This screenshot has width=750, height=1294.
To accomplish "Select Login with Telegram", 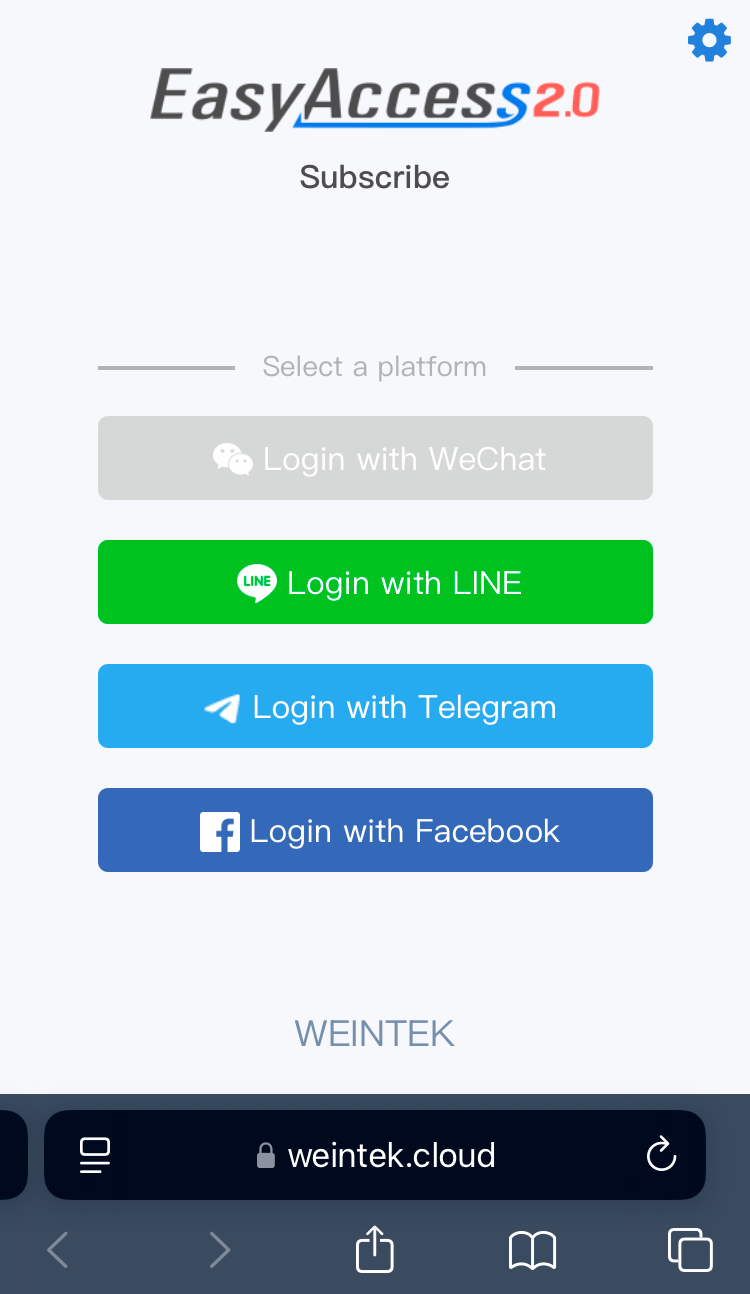I will 375,706.
